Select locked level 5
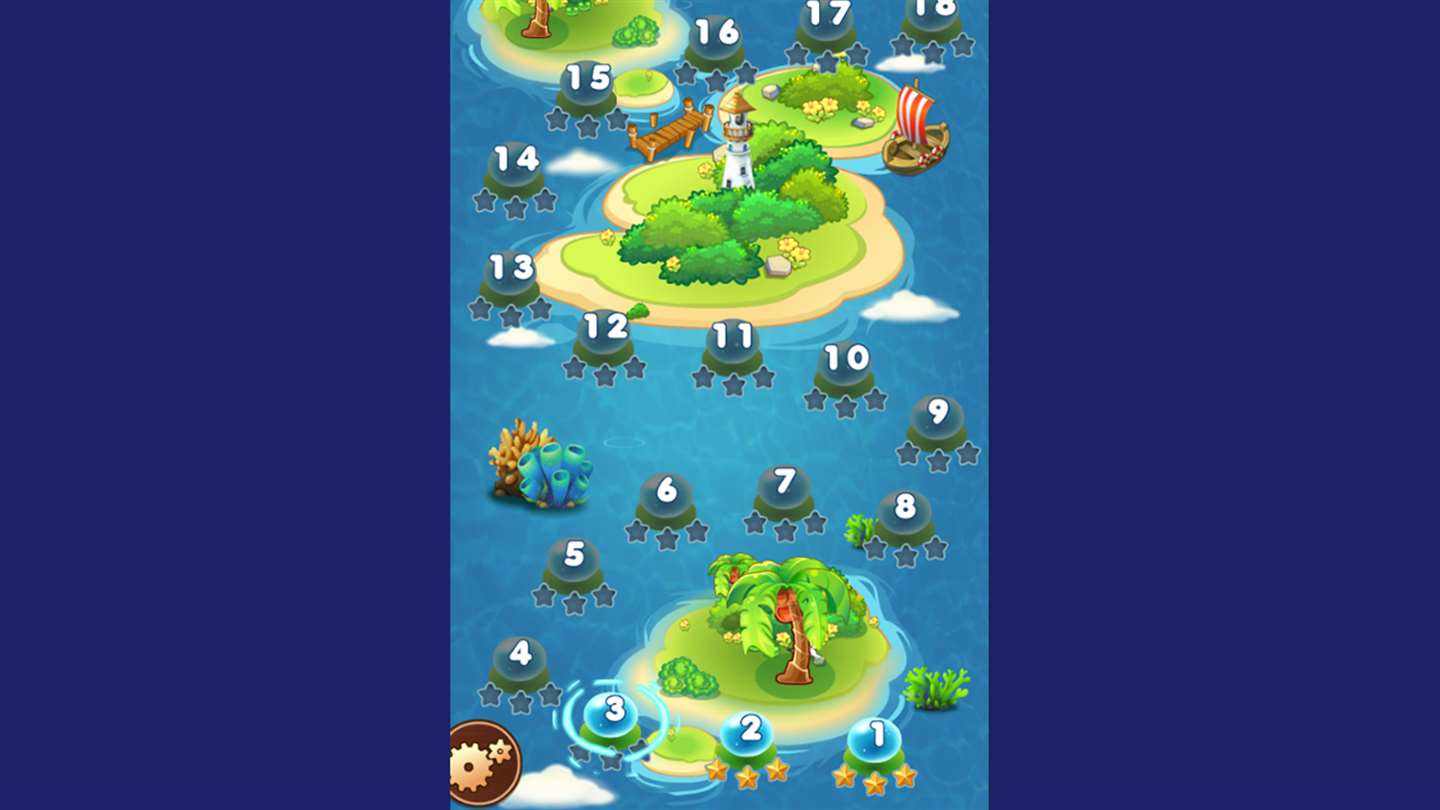The height and width of the screenshot is (810, 1440). [573, 560]
